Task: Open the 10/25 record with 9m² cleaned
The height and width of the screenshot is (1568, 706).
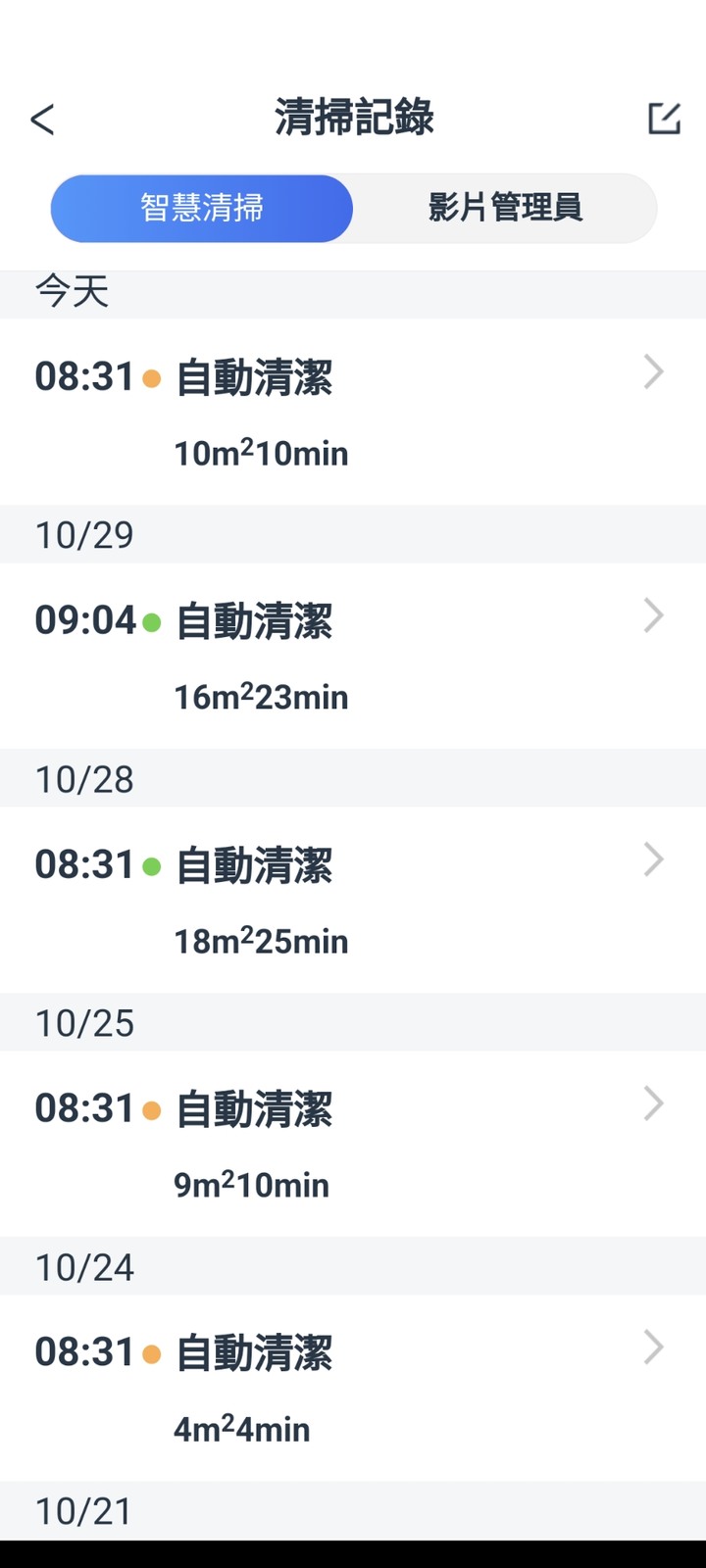Action: (x=353, y=1144)
